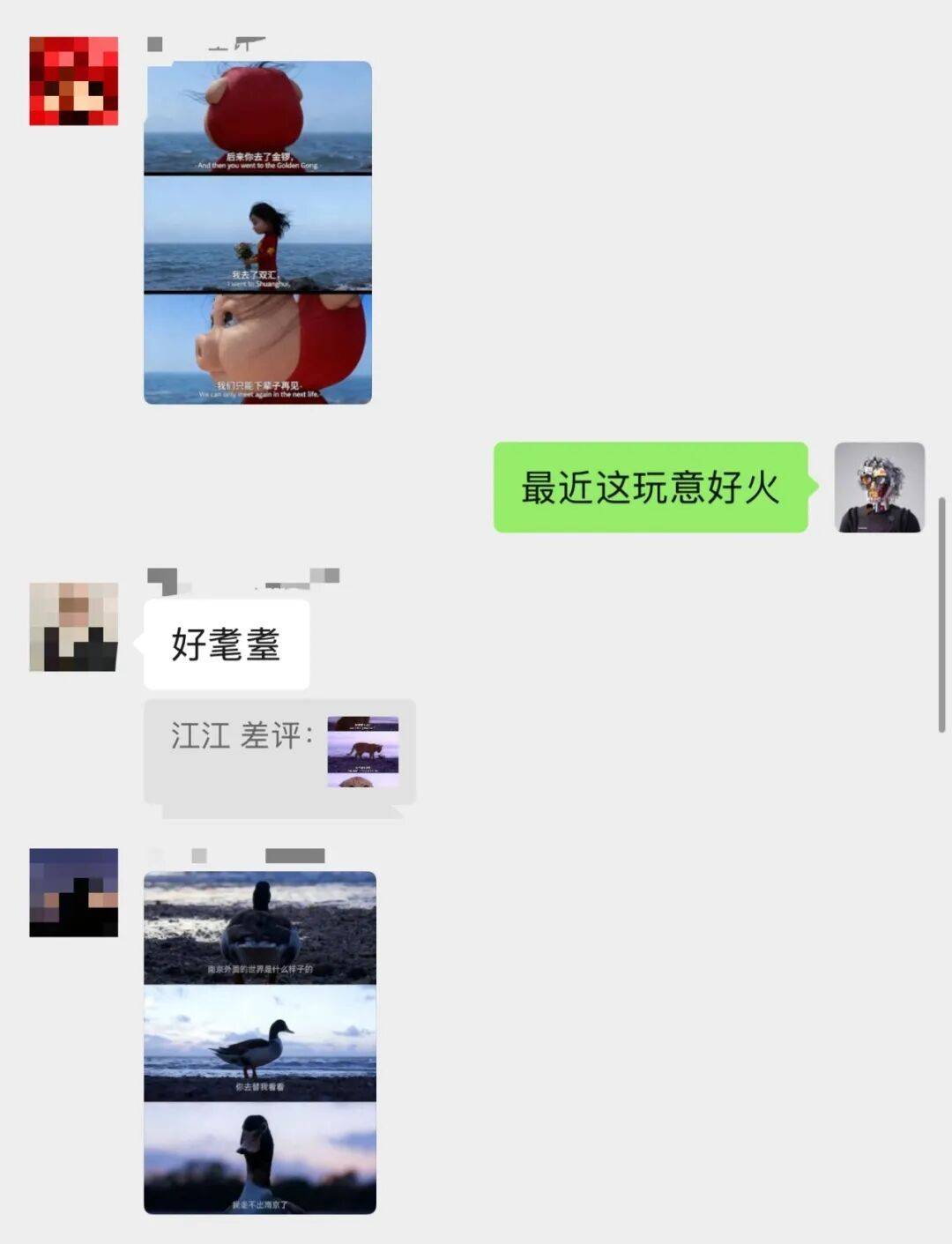The height and width of the screenshot is (1244, 952).
Task: Open the profile of the 好耄耋 sender
Action: [74, 627]
